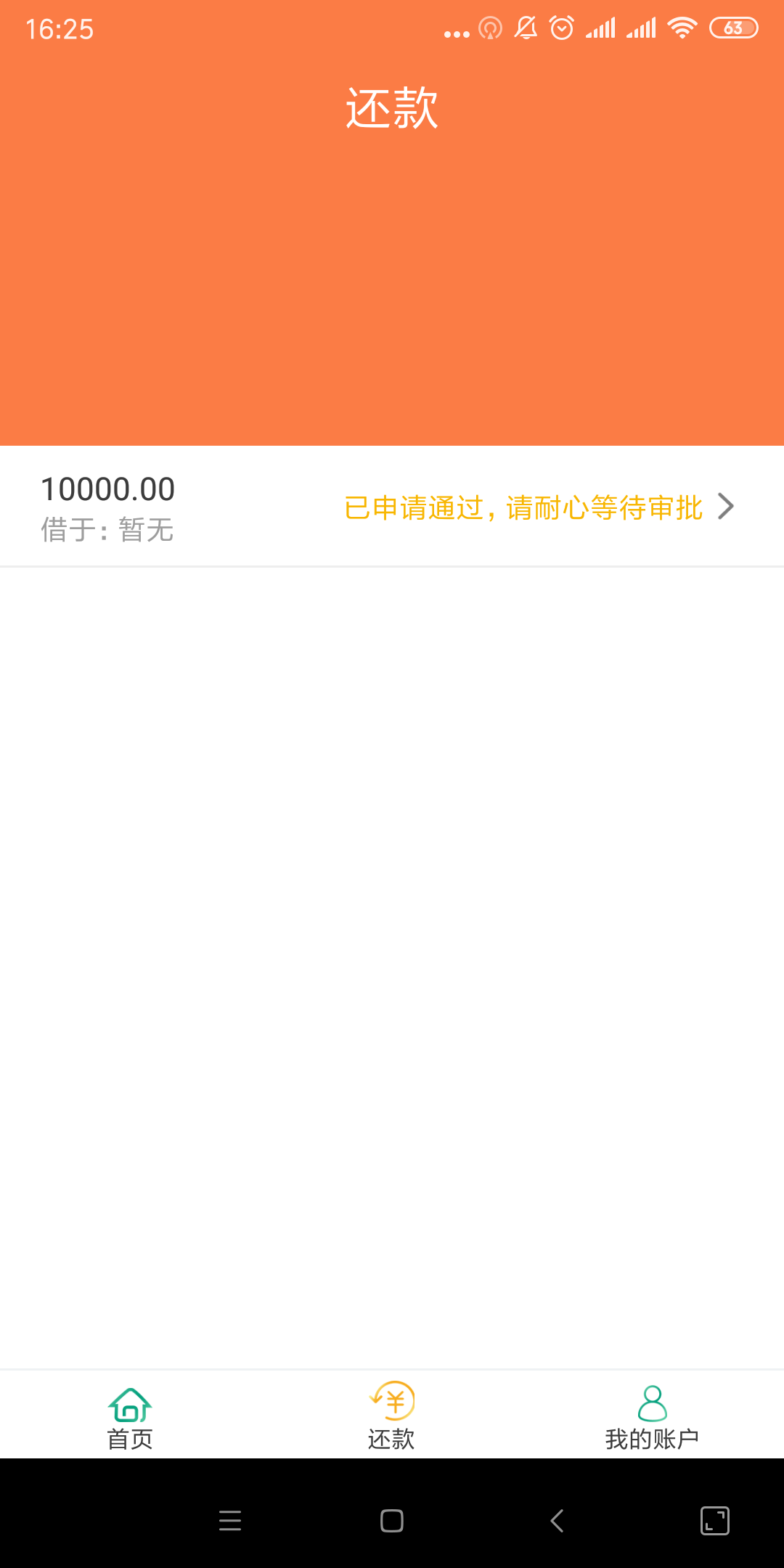Image resolution: width=784 pixels, height=1568 pixels.
Task: Tap the system home button
Action: (392, 1520)
